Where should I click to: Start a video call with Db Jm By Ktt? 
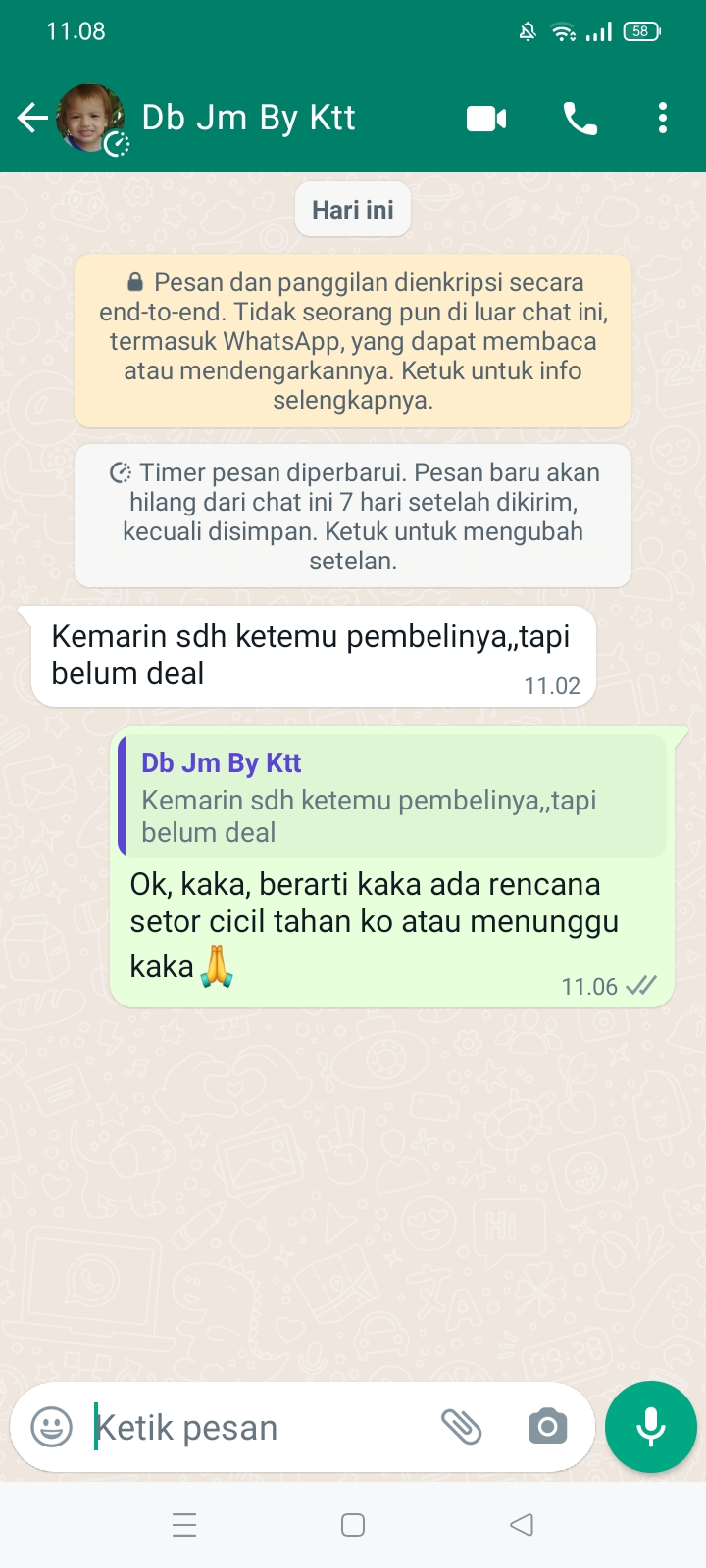(x=486, y=119)
